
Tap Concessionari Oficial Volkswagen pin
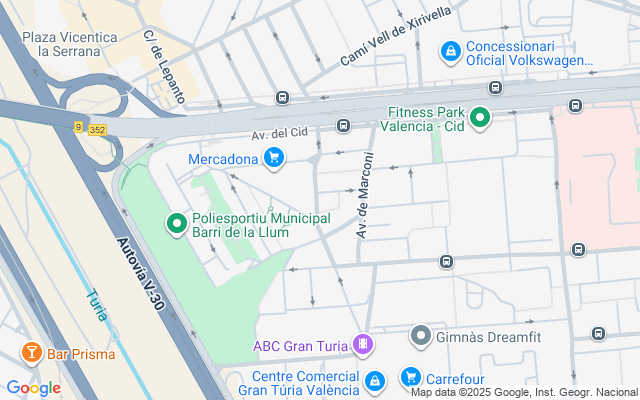(x=451, y=52)
